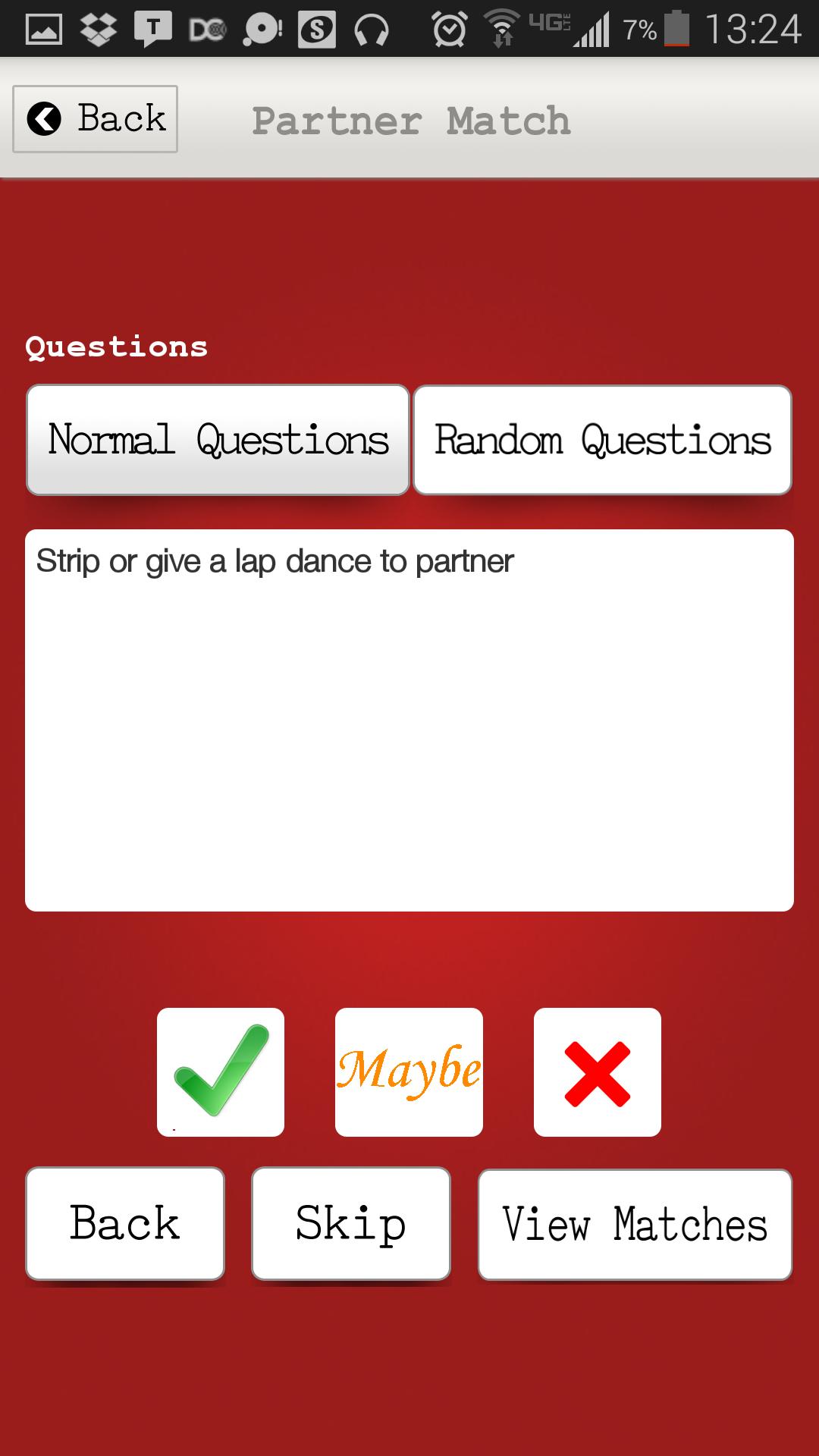Open View Matches
This screenshot has width=819, height=1456.
click(x=635, y=1224)
